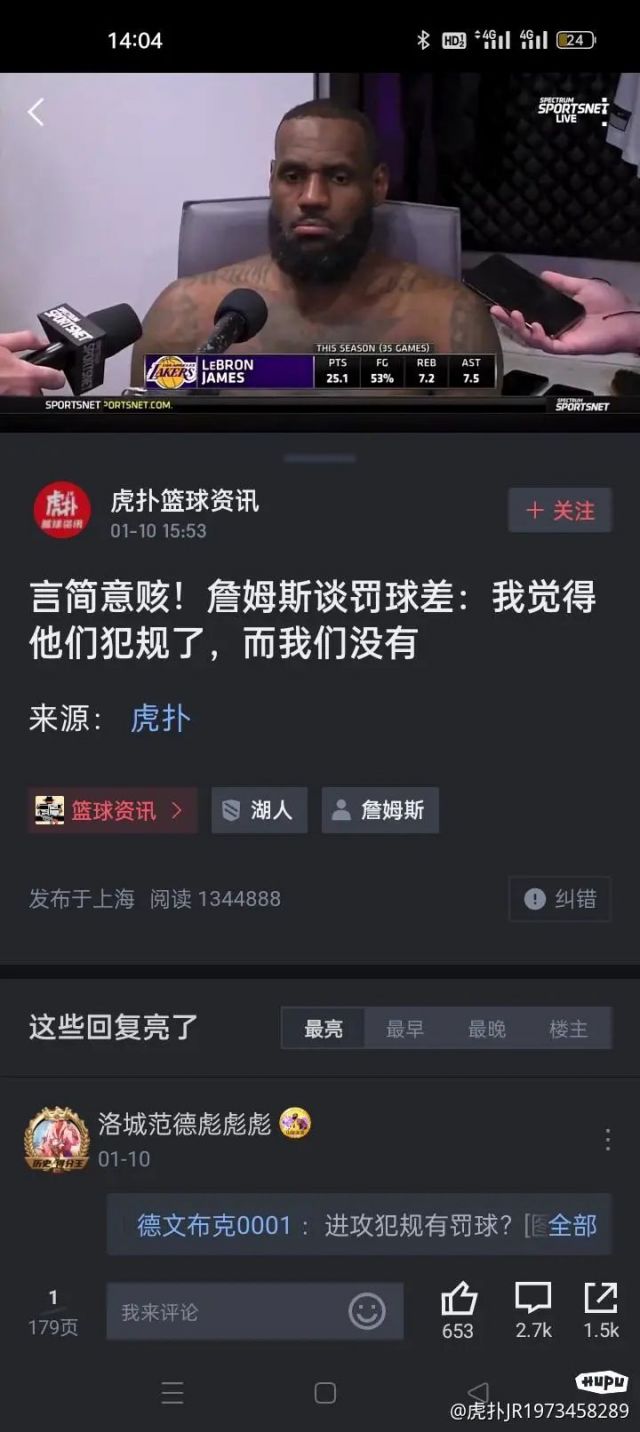
Task: Report an error via 纠错
Action: coord(560,899)
